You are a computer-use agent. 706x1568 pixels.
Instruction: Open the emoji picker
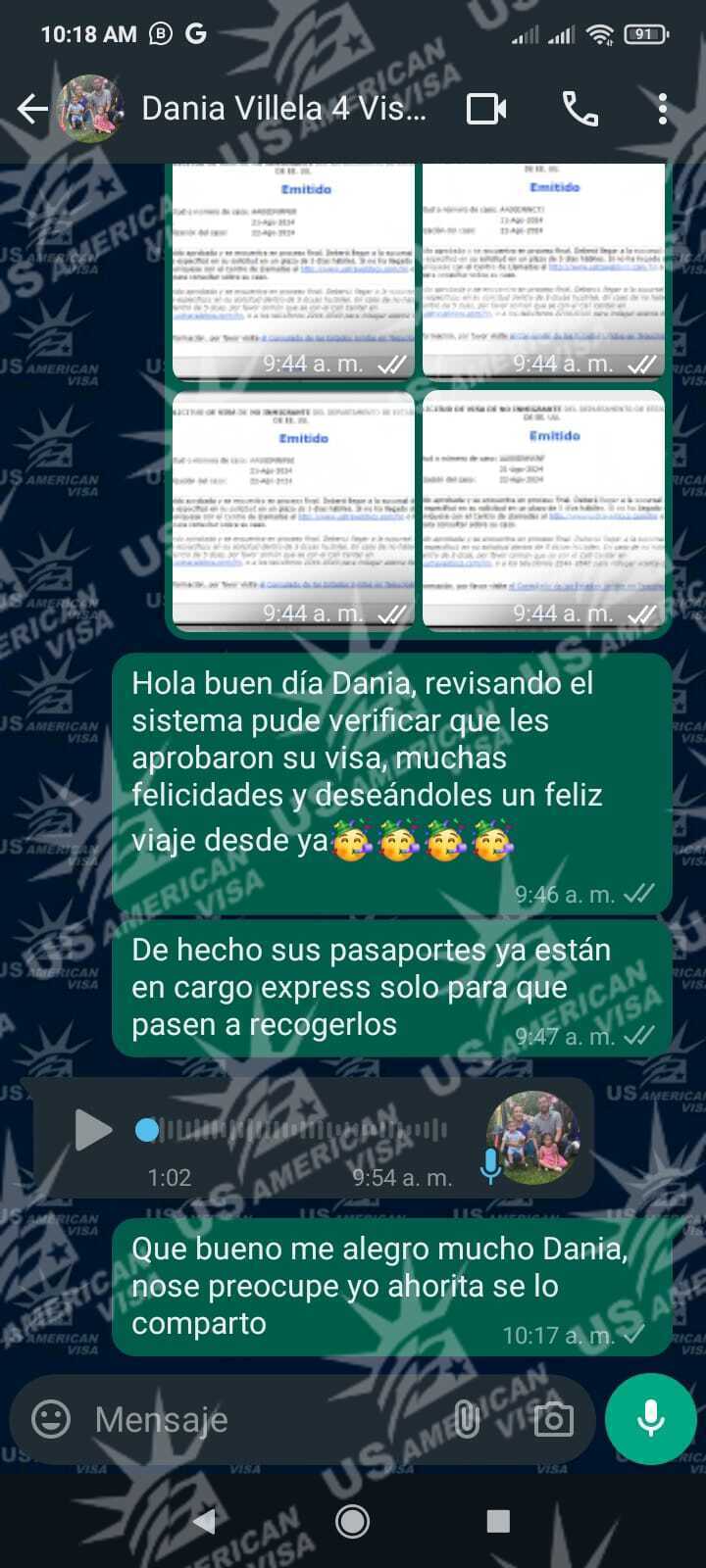tap(51, 1418)
